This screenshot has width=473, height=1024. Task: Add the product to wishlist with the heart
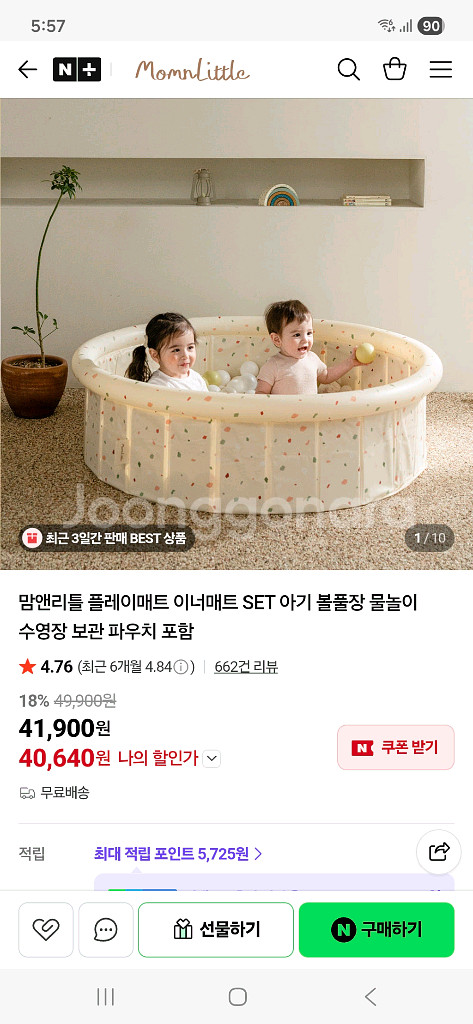(x=46, y=930)
